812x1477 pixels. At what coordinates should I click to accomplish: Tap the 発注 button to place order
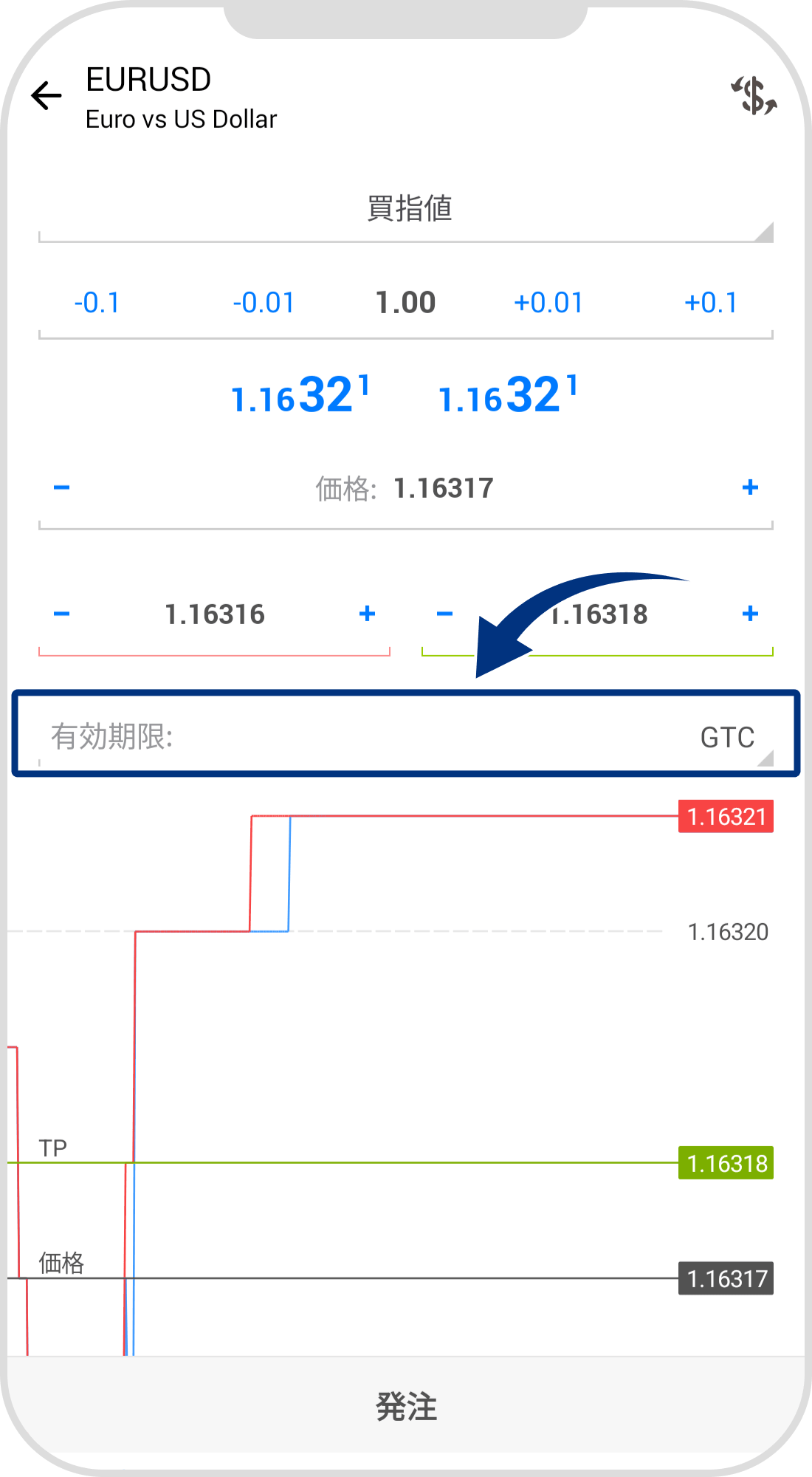(406, 1408)
